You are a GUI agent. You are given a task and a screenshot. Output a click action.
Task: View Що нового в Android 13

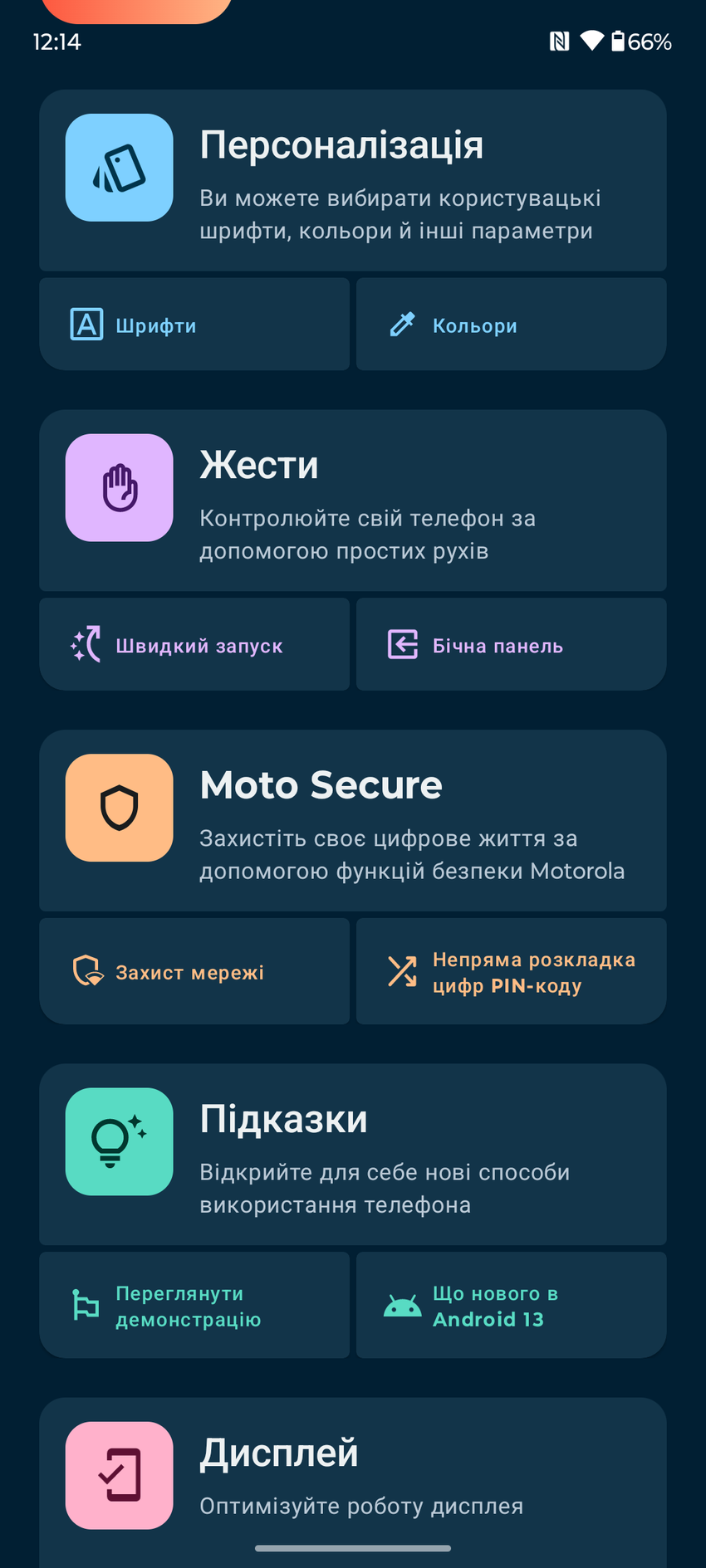pyautogui.click(x=510, y=1305)
